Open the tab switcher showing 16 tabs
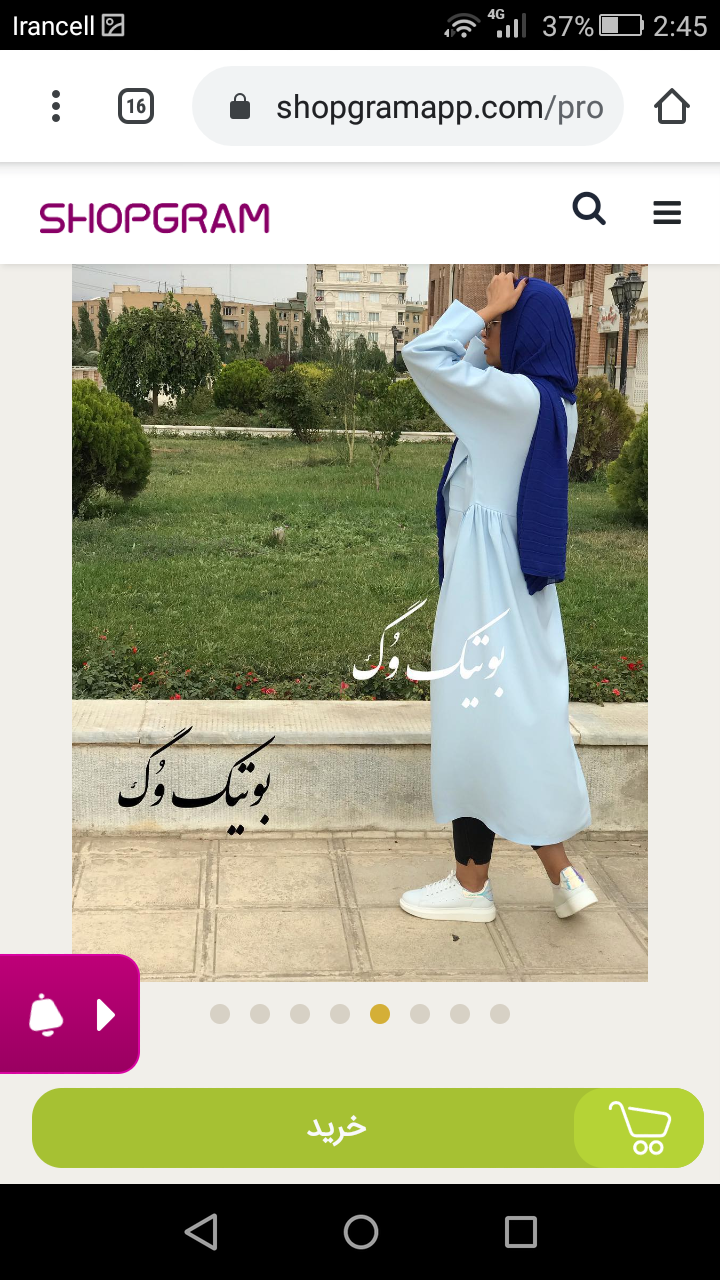The width and height of the screenshot is (720, 1280). click(x=136, y=106)
